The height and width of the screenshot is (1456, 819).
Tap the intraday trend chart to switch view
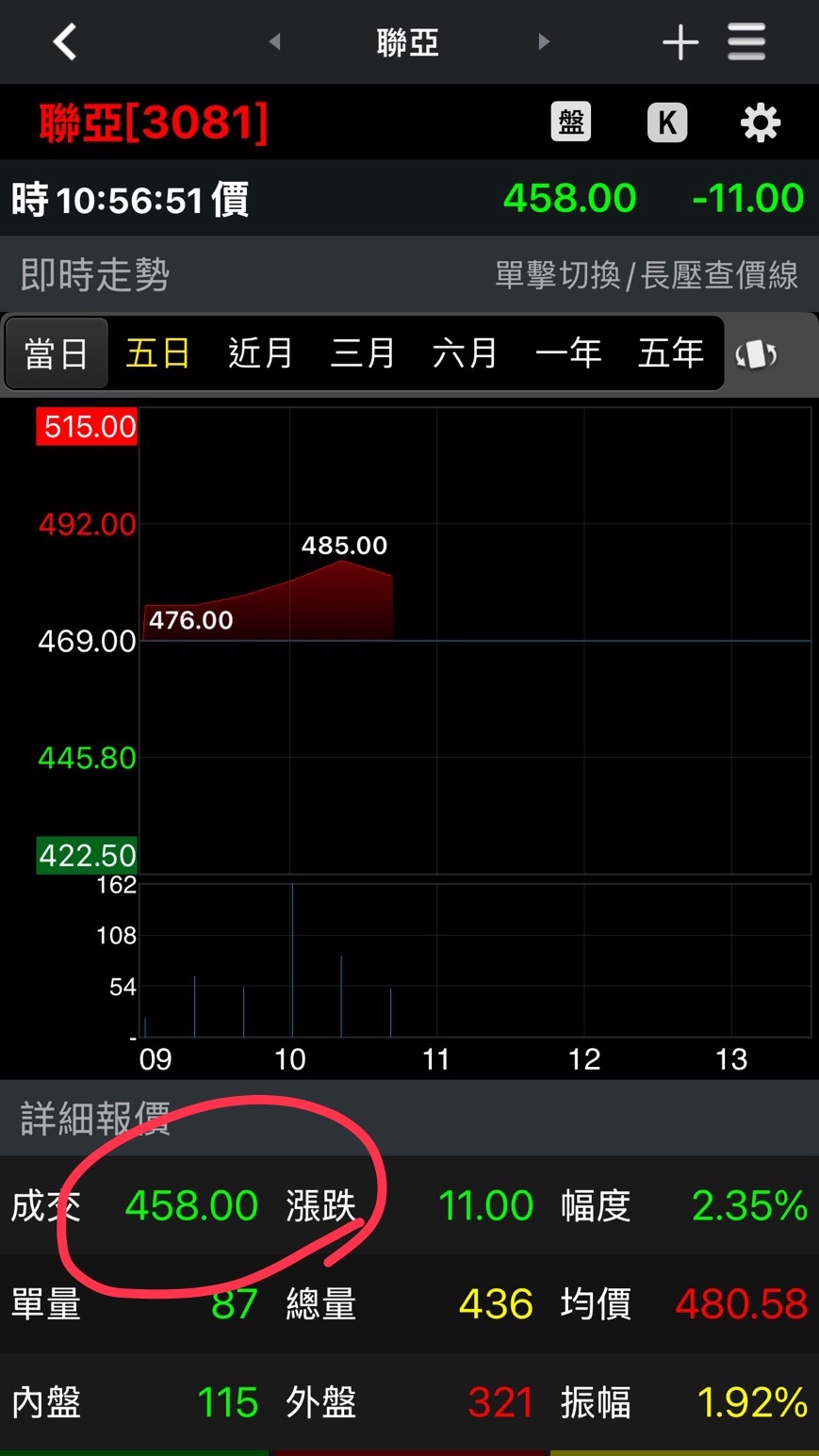(475, 641)
